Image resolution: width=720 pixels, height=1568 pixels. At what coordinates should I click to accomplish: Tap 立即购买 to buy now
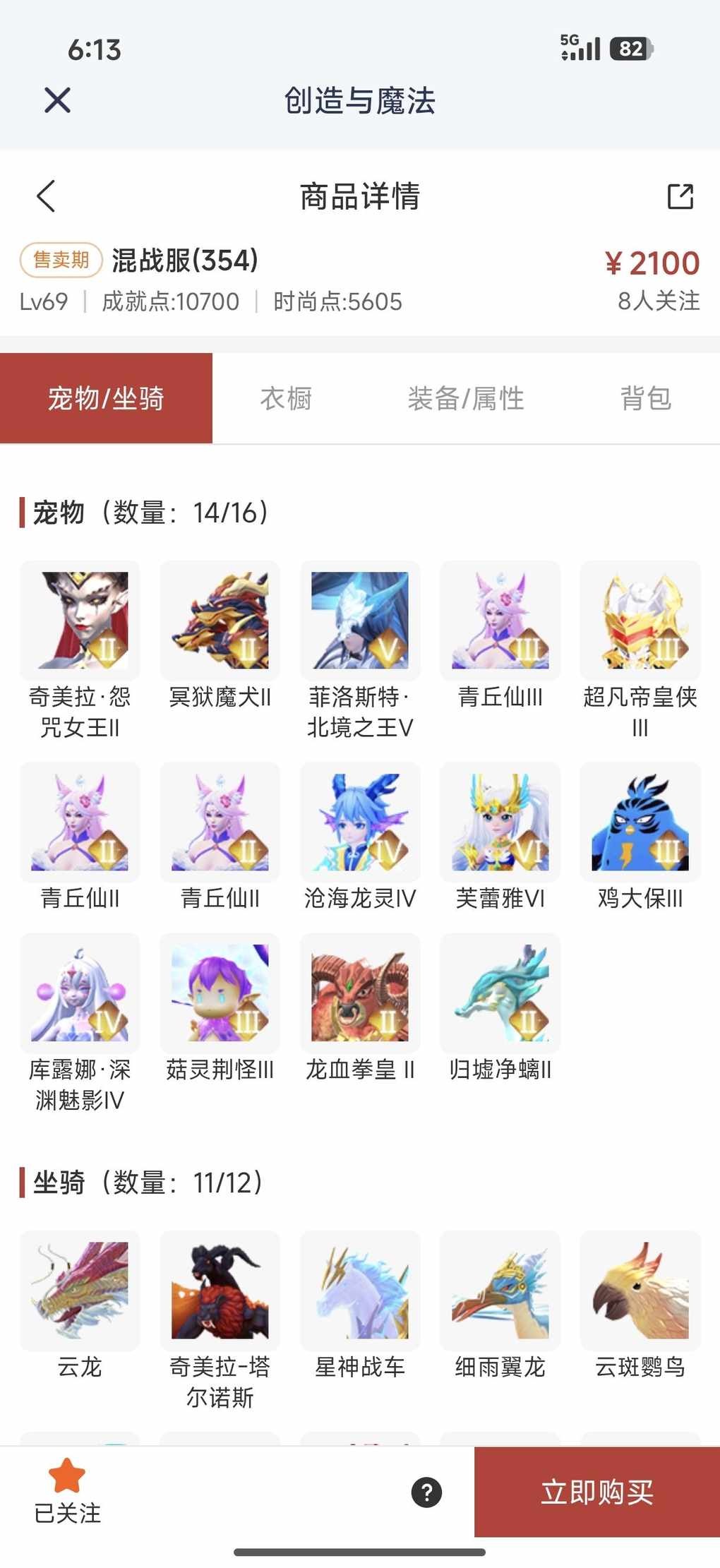pyautogui.click(x=596, y=1492)
